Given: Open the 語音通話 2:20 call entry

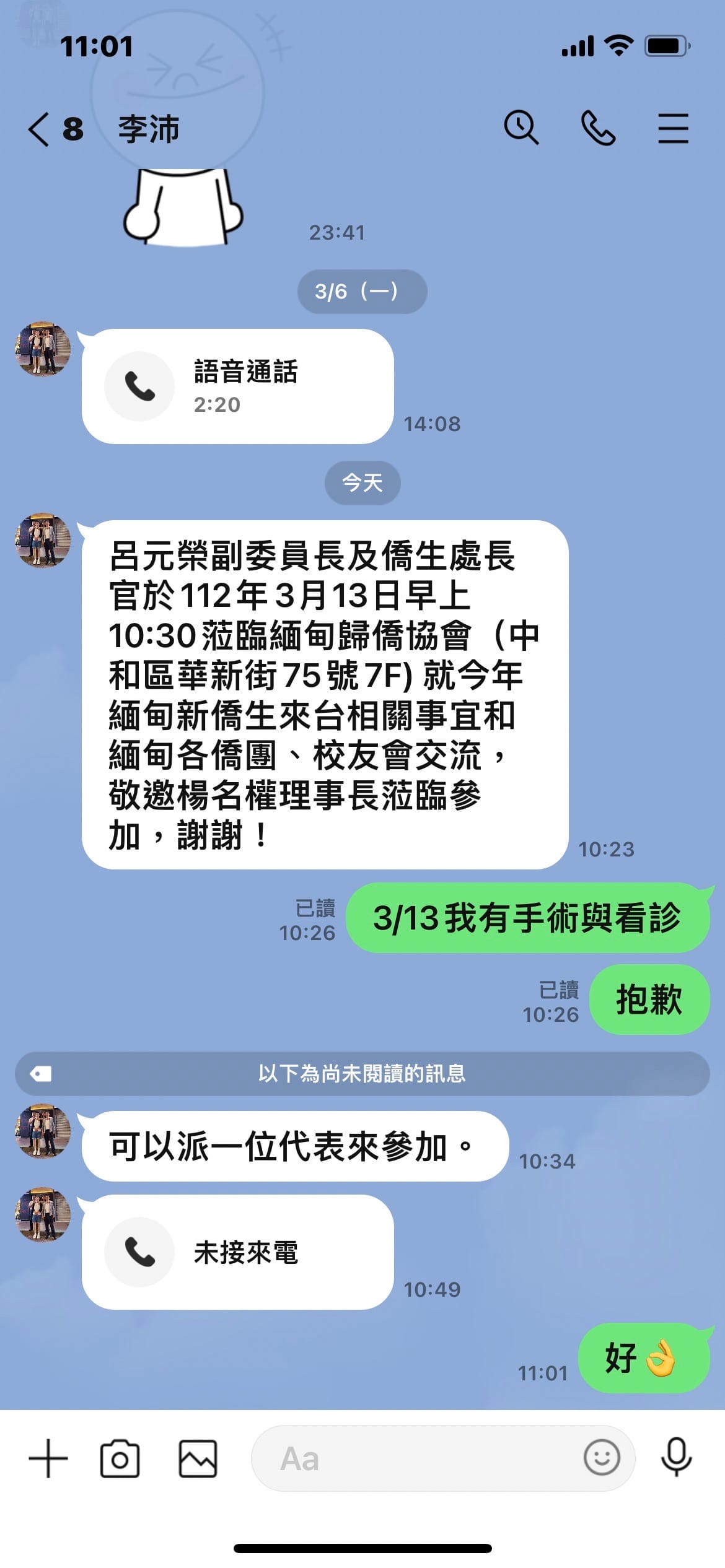Looking at the screenshot, I should point(237,386).
